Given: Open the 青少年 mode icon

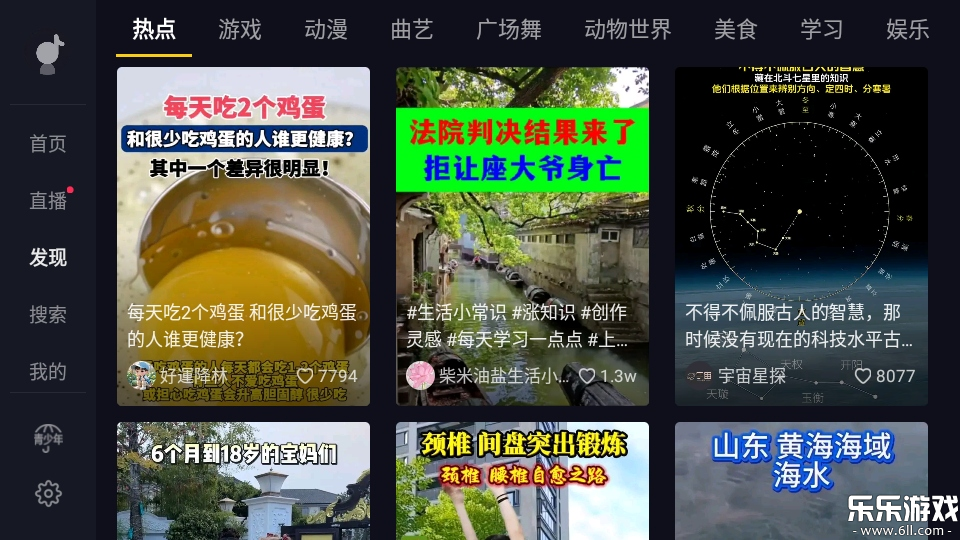Looking at the screenshot, I should [48, 437].
